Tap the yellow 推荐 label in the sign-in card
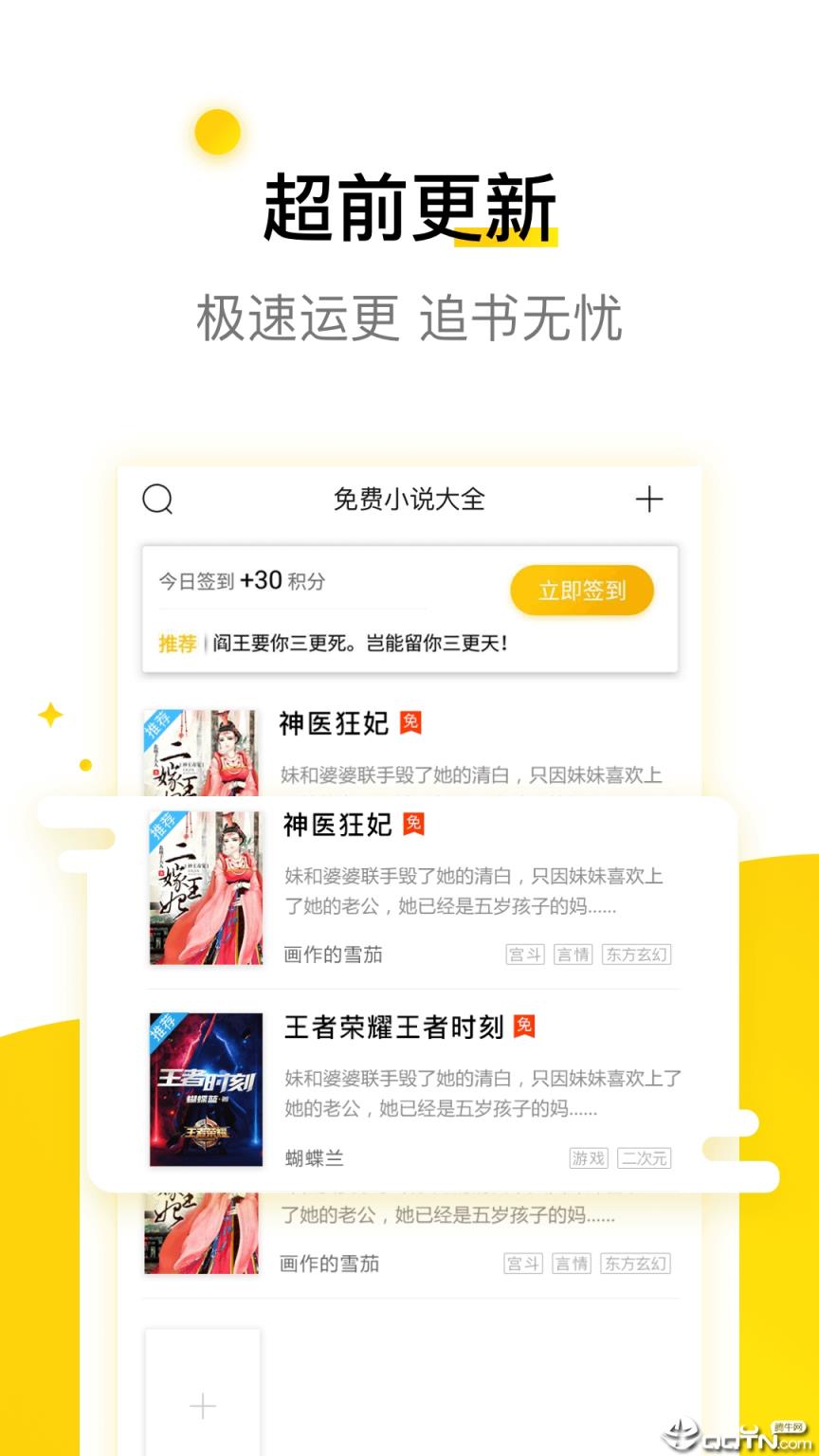Screen dimensions: 819x1456 tap(177, 644)
